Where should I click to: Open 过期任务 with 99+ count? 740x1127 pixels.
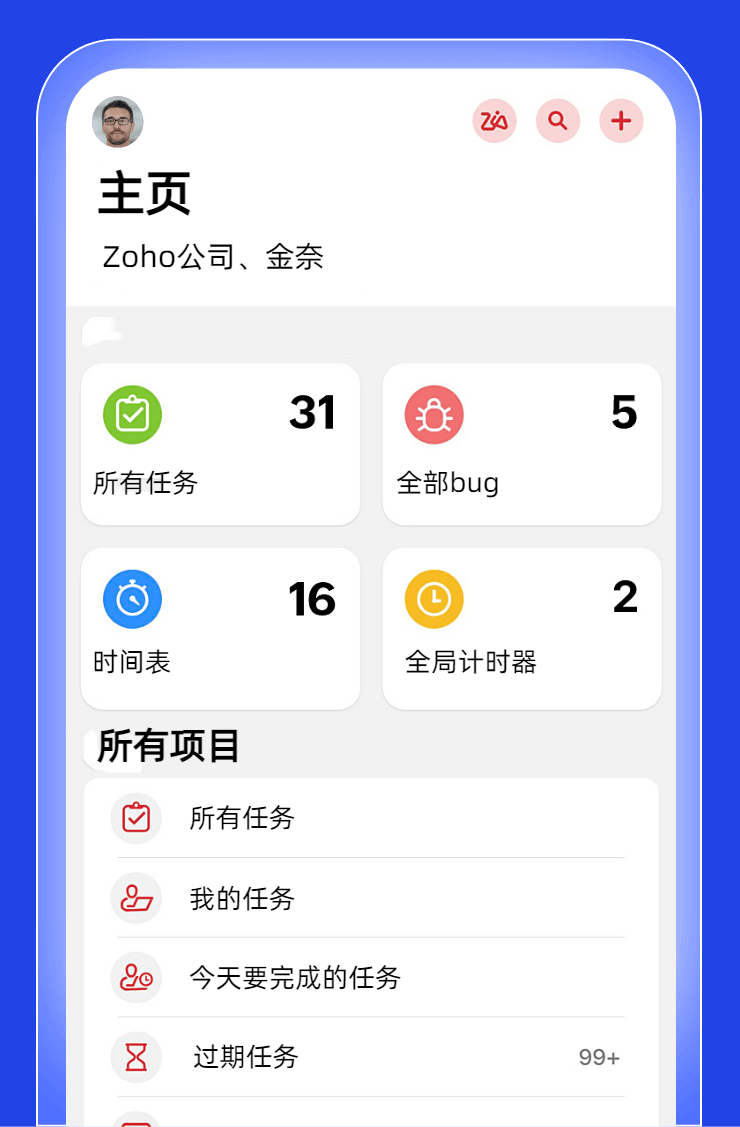tap(370, 1057)
